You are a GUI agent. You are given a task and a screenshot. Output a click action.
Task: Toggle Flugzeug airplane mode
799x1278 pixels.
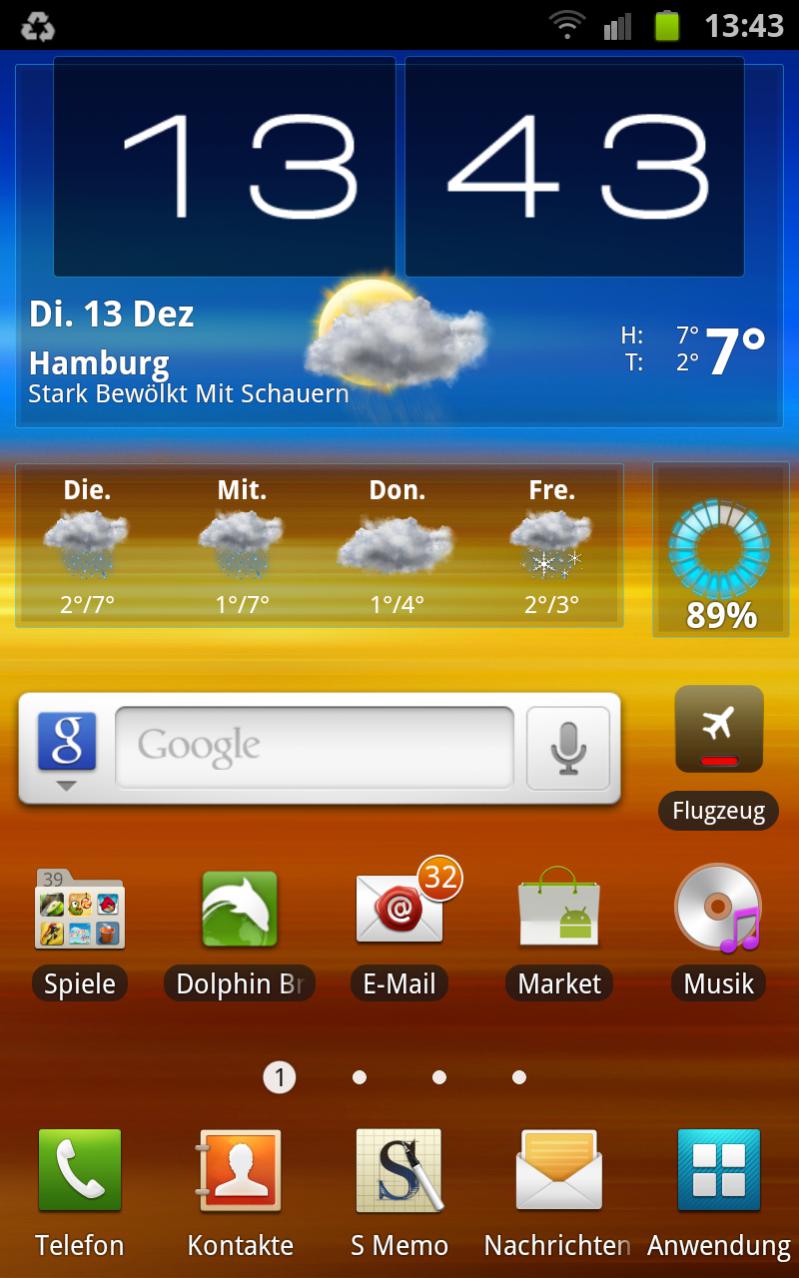click(x=719, y=730)
